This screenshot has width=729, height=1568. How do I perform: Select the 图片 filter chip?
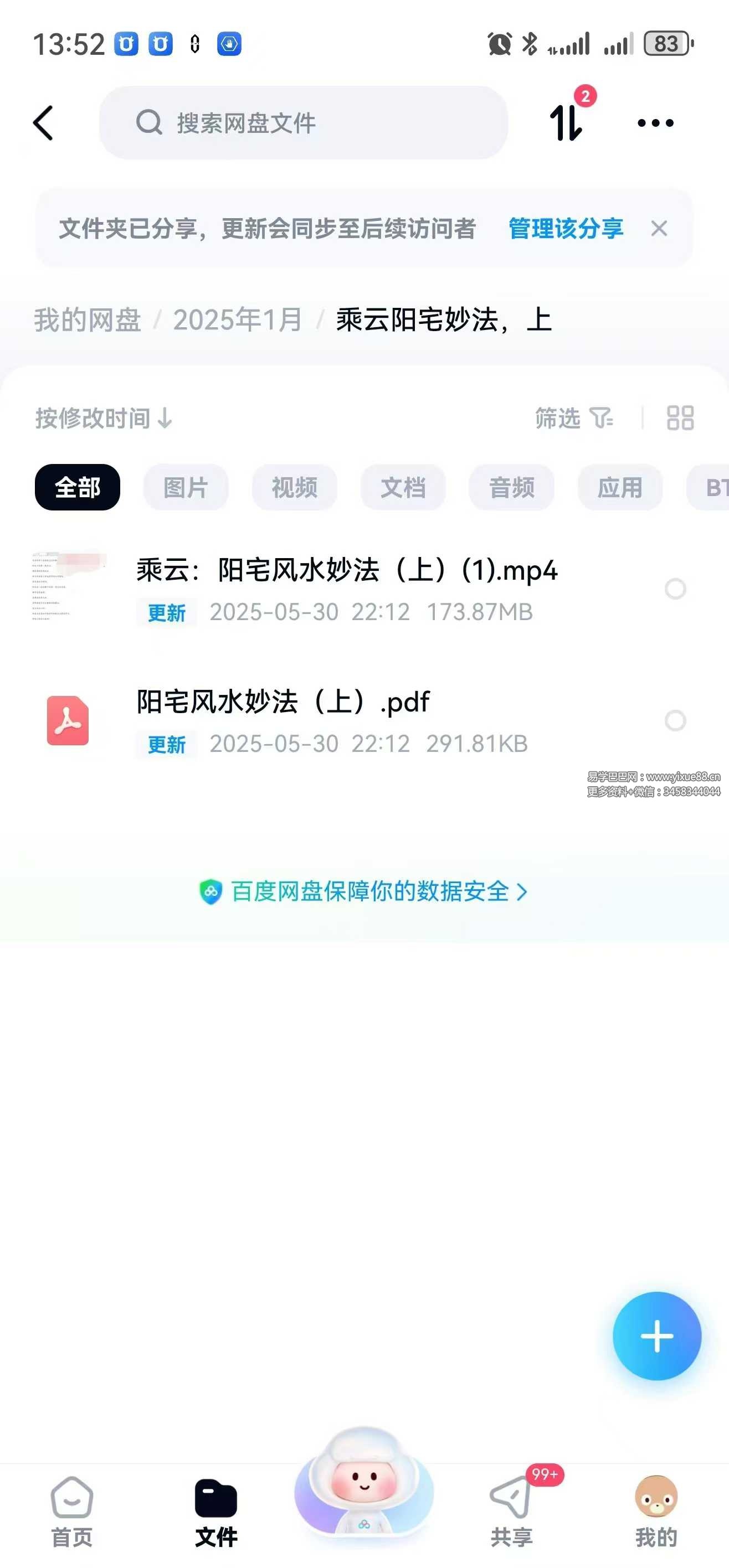[186, 488]
